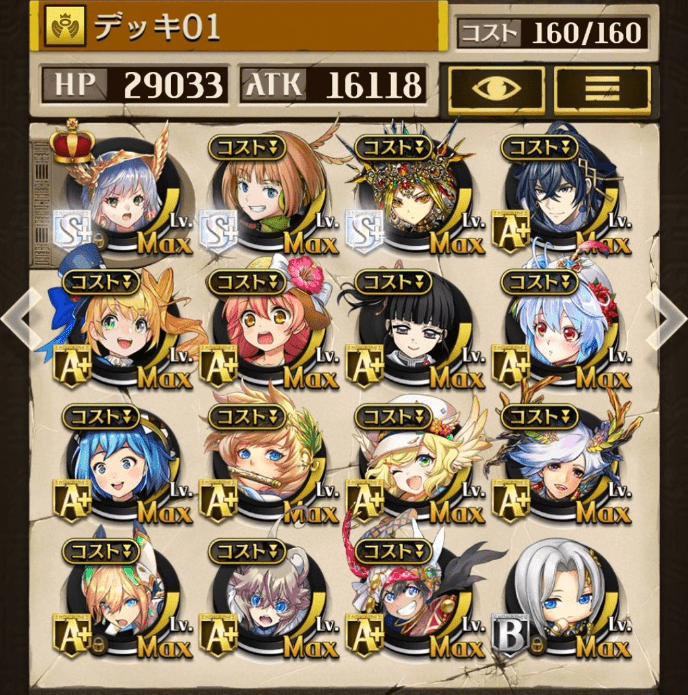Open the list menu button
This screenshot has width=688, height=695.
pyautogui.click(x=602, y=89)
